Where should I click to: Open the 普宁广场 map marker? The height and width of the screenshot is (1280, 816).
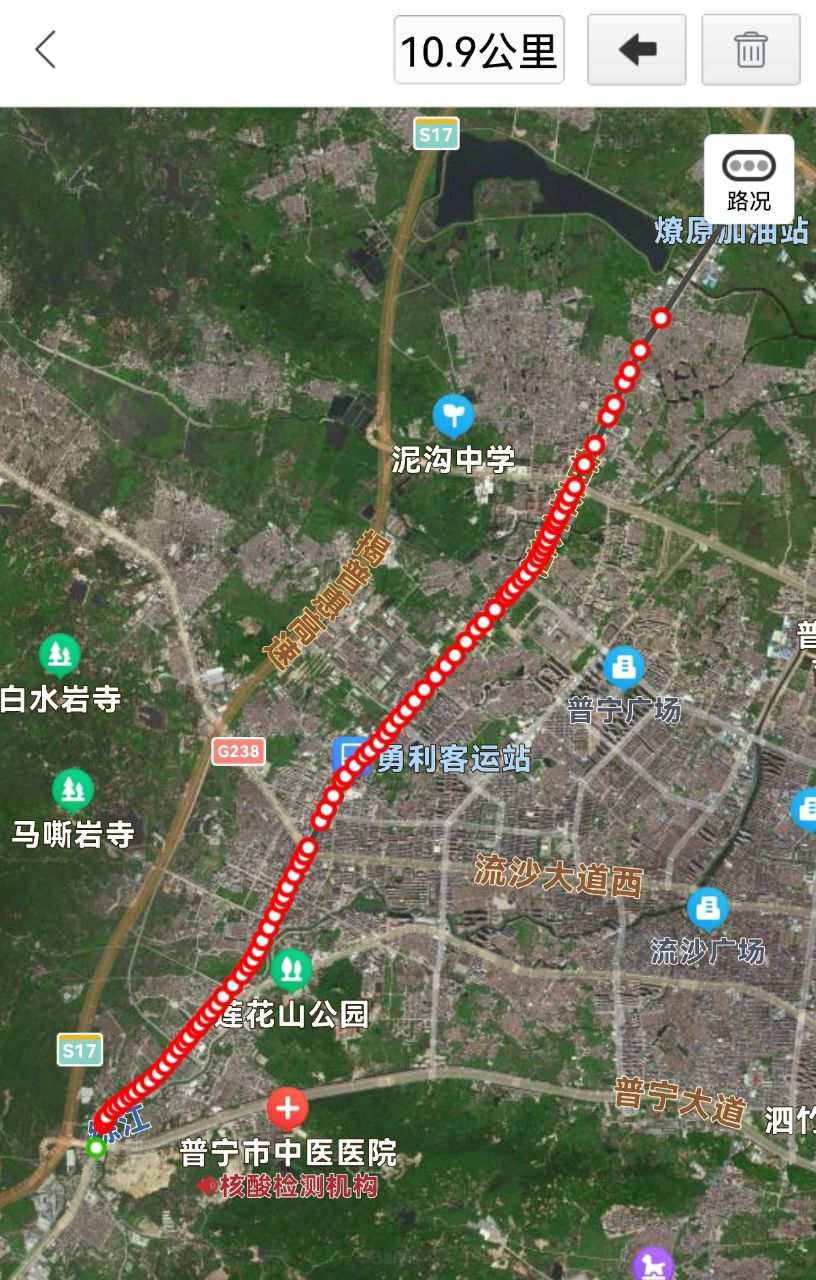coord(624,668)
